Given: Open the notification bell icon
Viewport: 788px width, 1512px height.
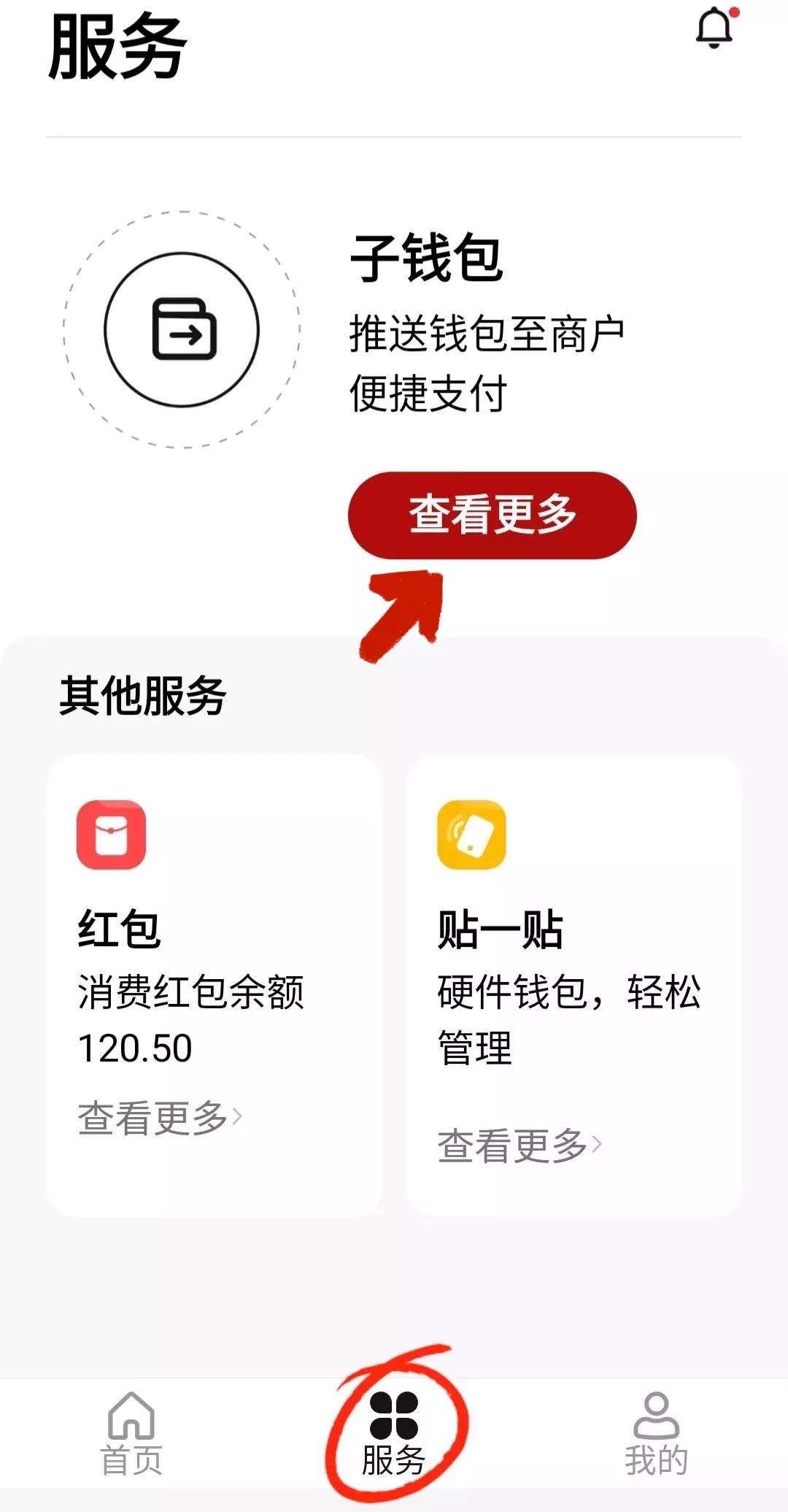Looking at the screenshot, I should [x=714, y=28].
